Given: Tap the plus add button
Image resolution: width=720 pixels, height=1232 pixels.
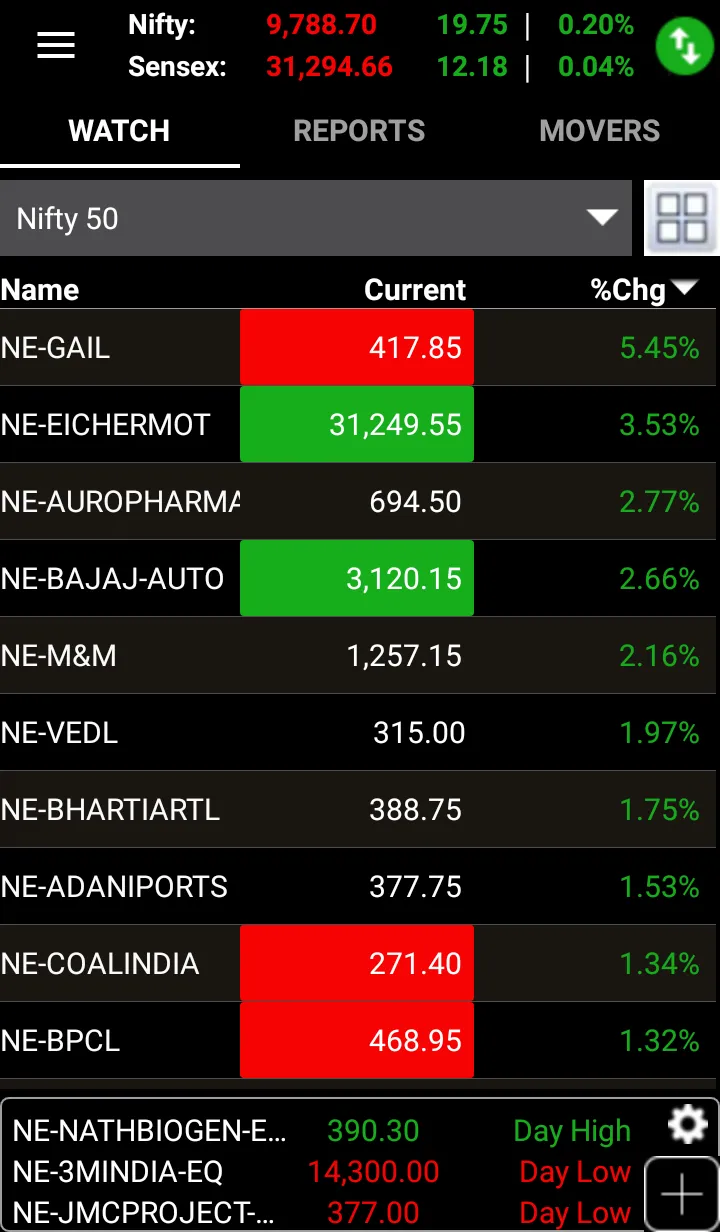Looking at the screenshot, I should 682,1194.
